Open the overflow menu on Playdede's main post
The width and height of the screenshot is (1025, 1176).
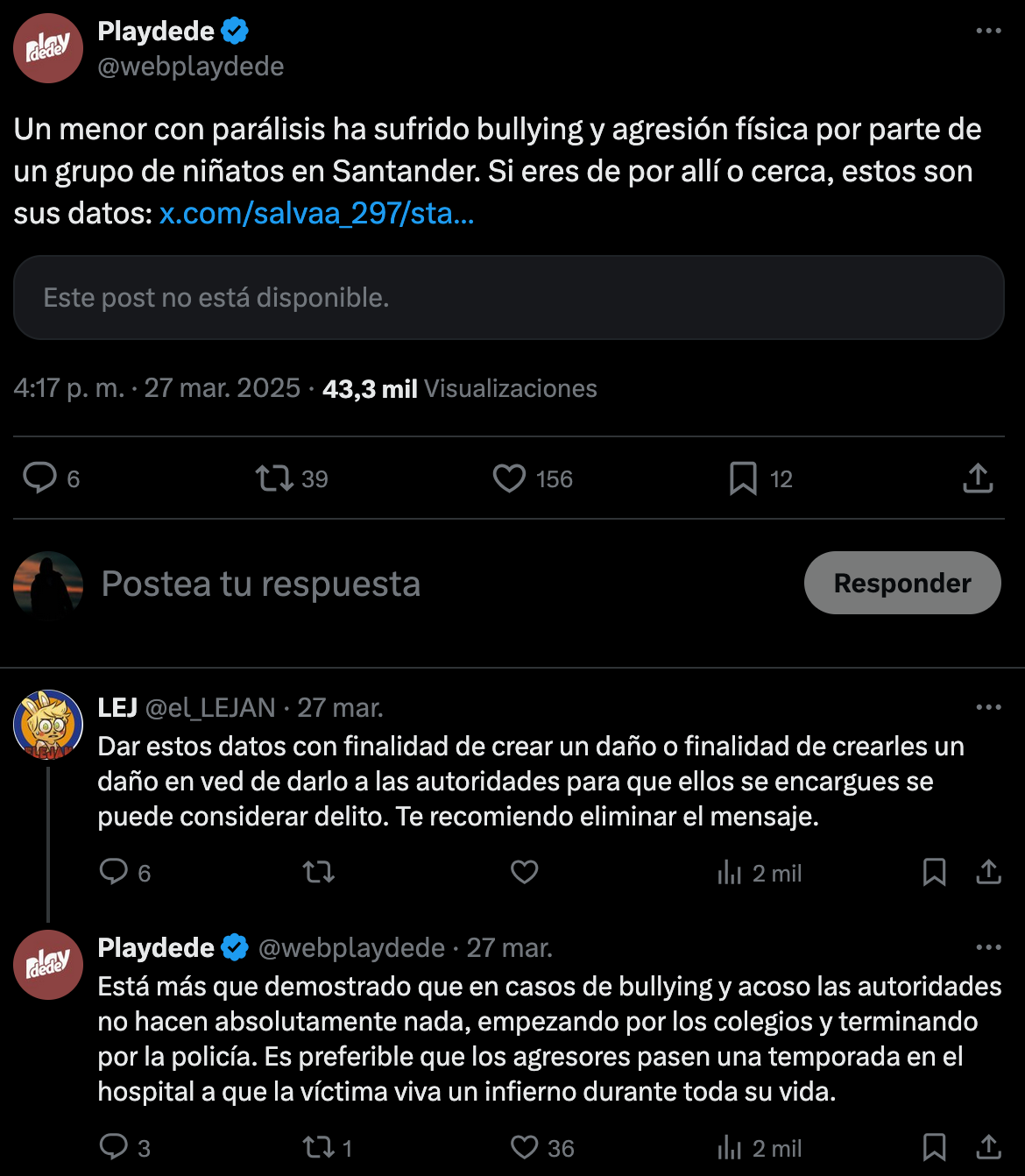click(988, 31)
